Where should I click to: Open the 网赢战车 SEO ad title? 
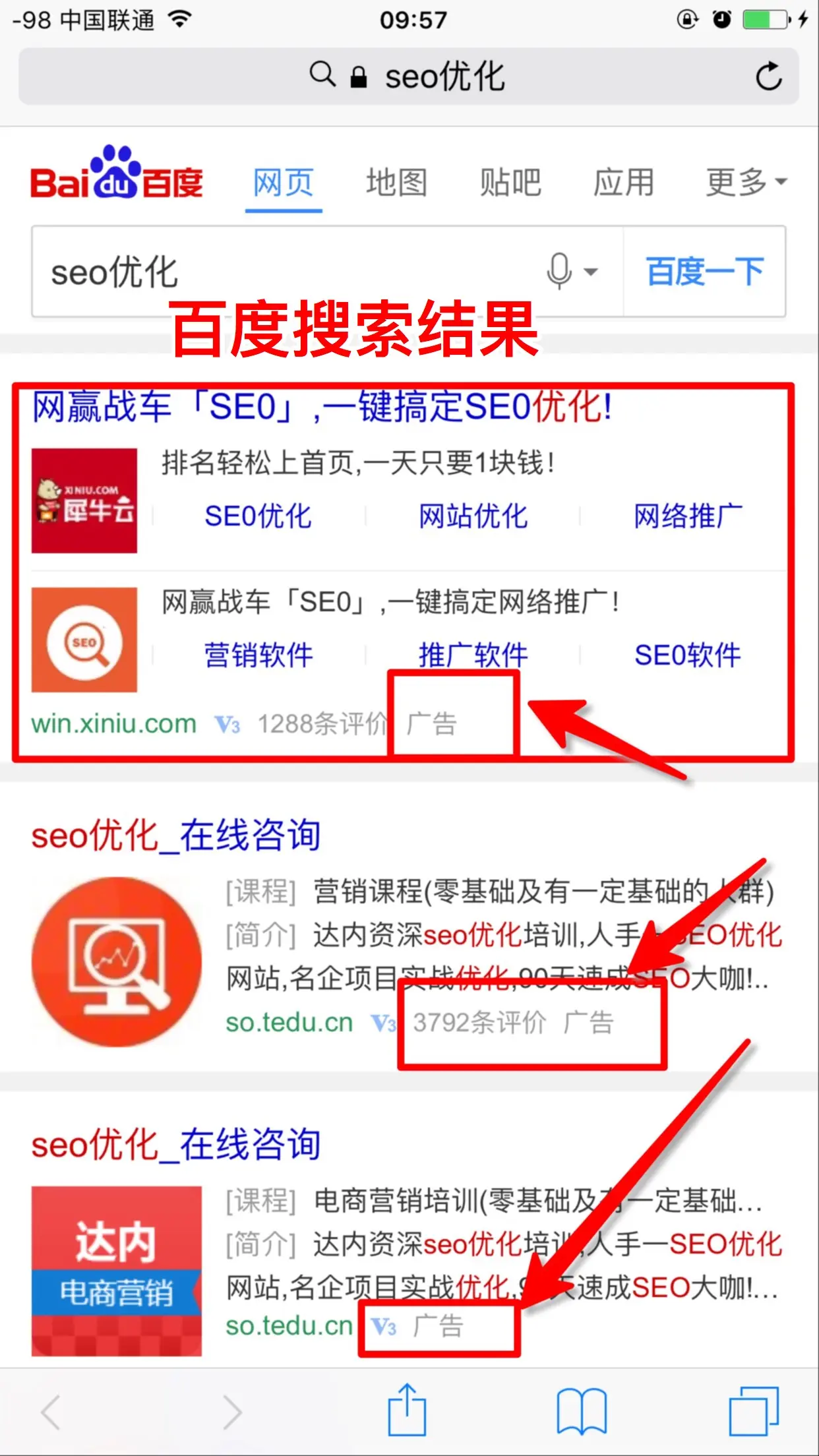tap(322, 407)
